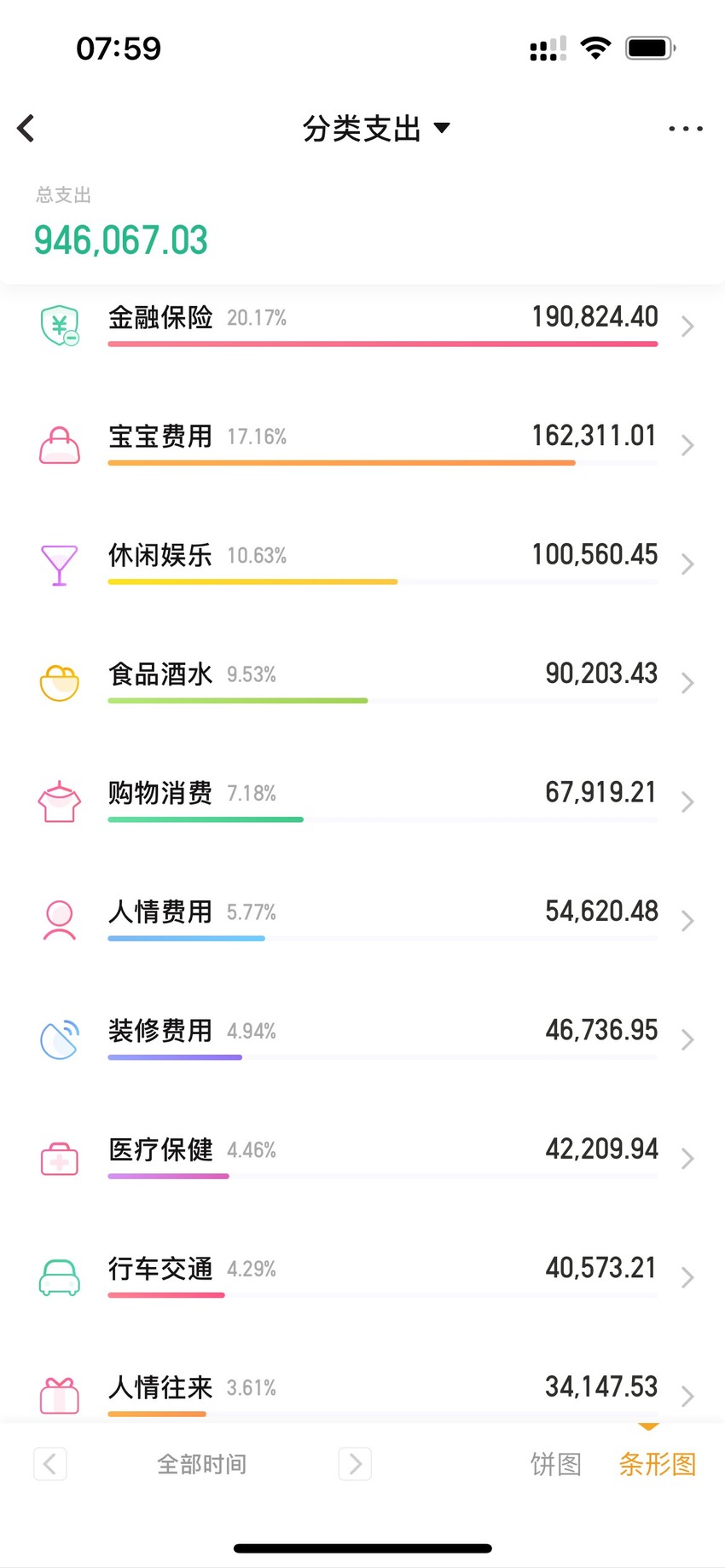This screenshot has width=725, height=1568.
Task: Go to the previous time period
Action: click(50, 1464)
